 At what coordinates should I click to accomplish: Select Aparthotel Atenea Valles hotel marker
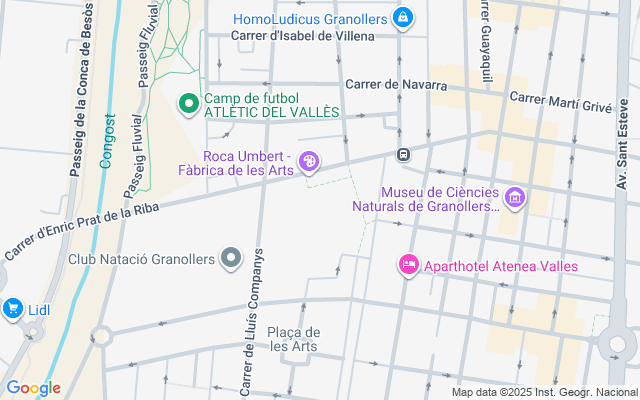click(408, 265)
